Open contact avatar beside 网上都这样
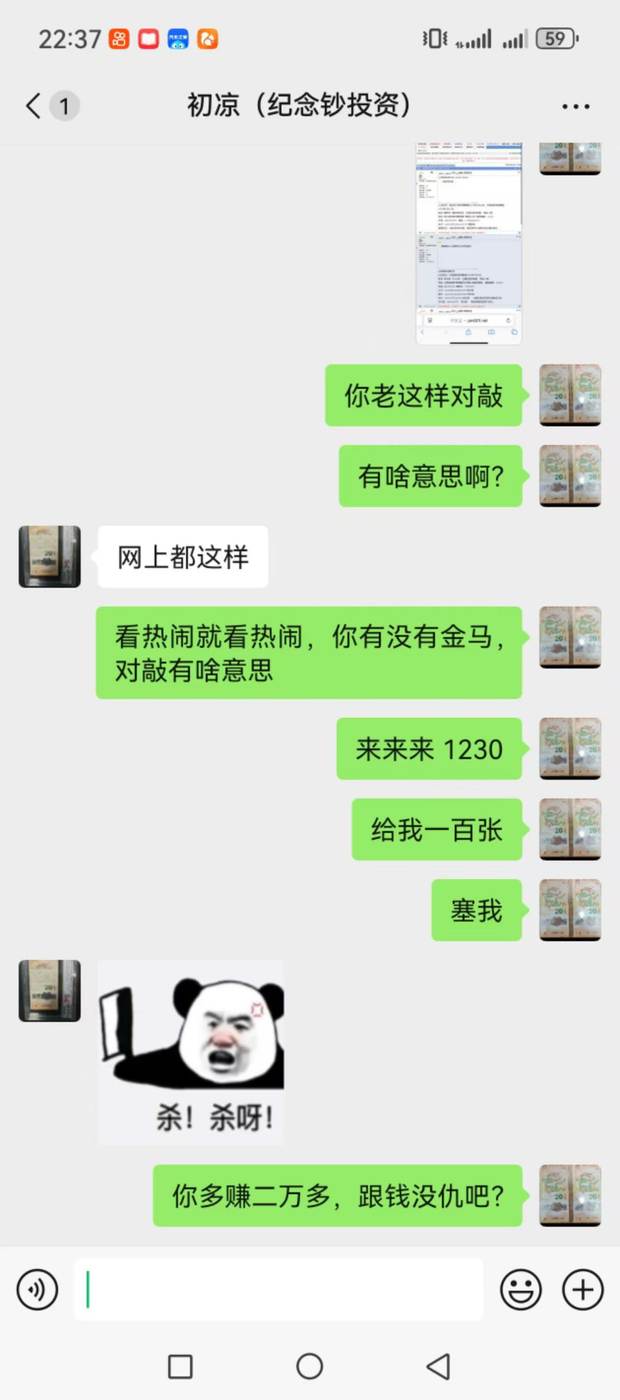 click(x=49, y=556)
